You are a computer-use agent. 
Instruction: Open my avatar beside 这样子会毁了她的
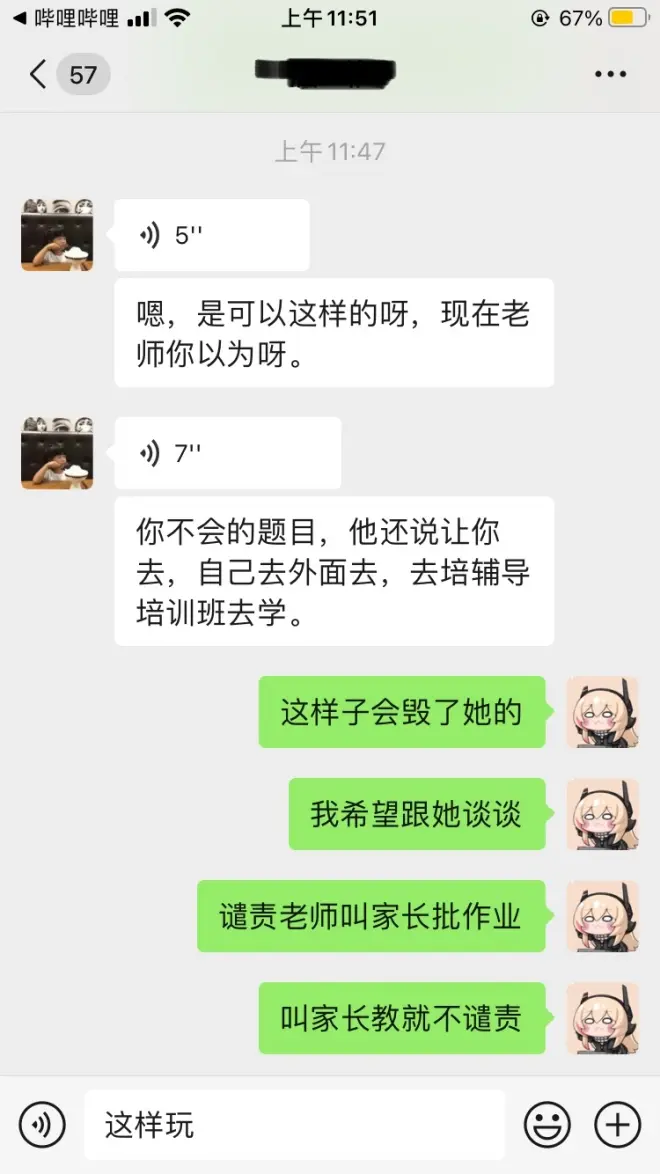pos(602,712)
